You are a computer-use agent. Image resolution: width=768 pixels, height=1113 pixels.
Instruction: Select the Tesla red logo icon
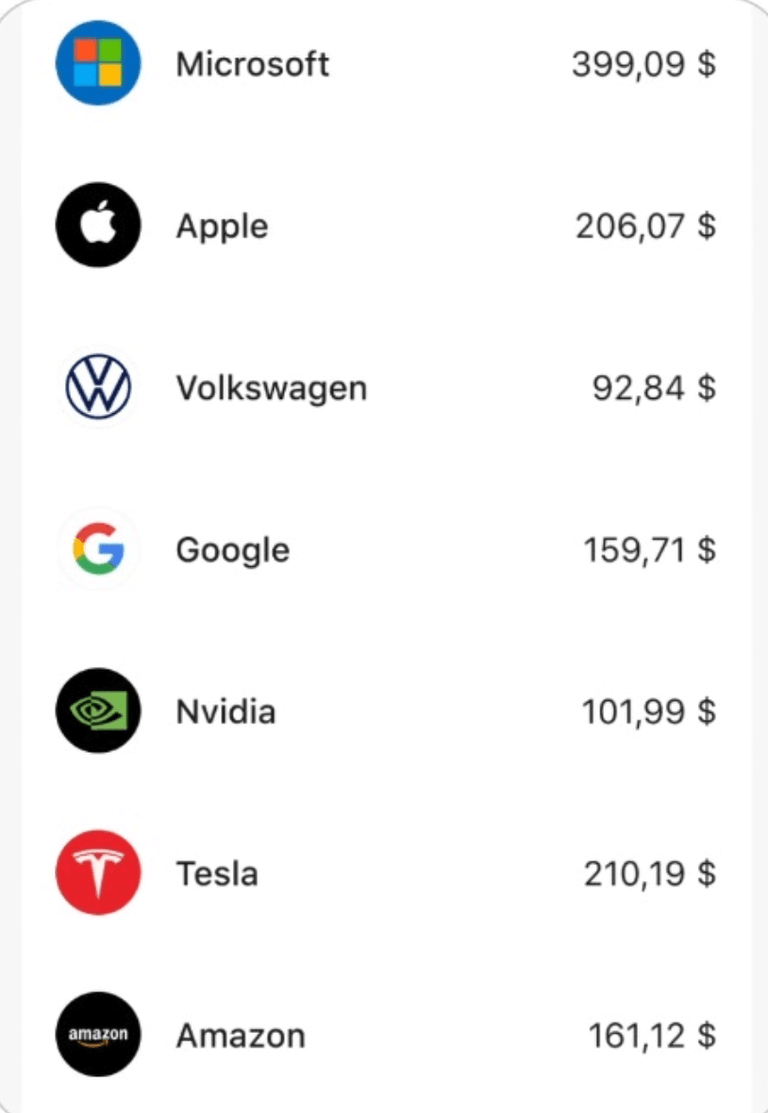coord(97,873)
